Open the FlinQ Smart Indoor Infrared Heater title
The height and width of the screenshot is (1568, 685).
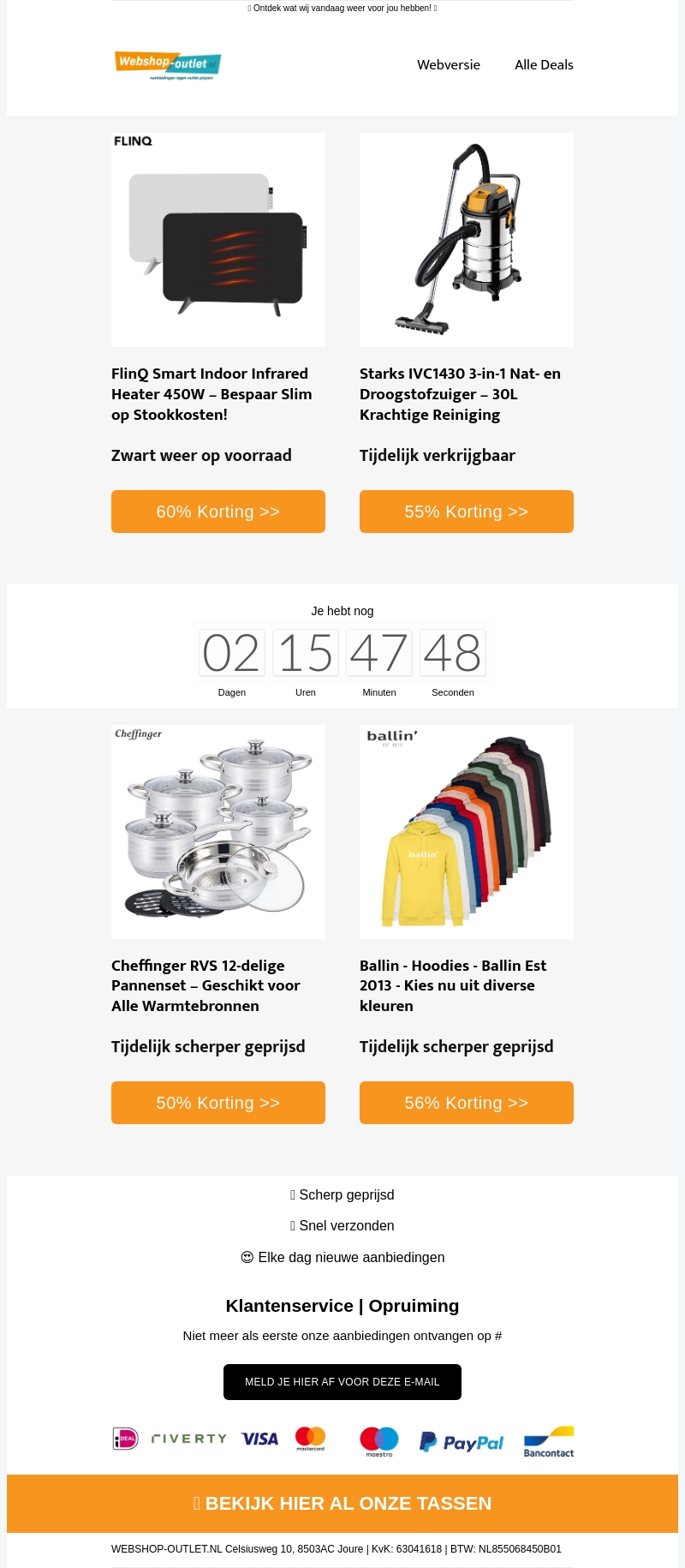click(211, 394)
